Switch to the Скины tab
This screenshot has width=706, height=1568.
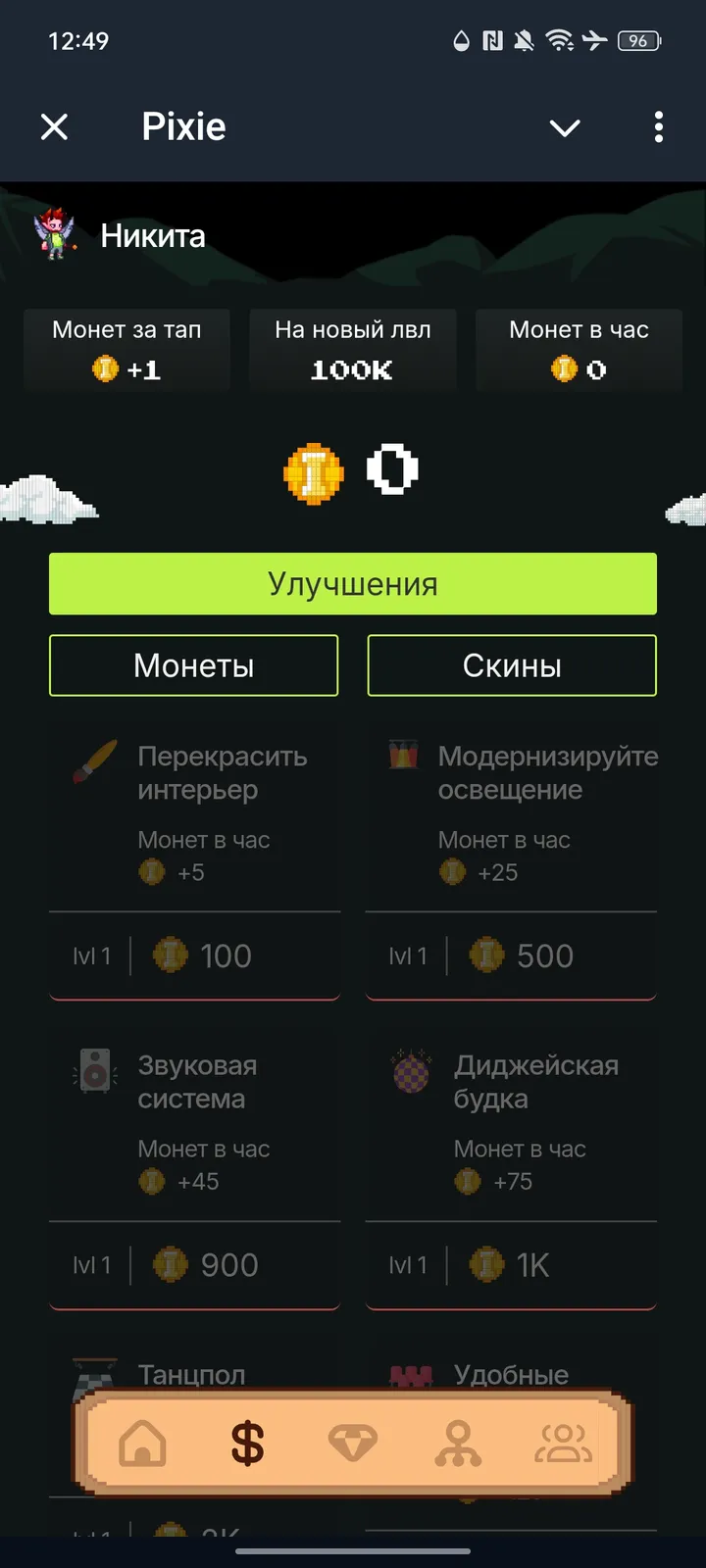coord(512,666)
